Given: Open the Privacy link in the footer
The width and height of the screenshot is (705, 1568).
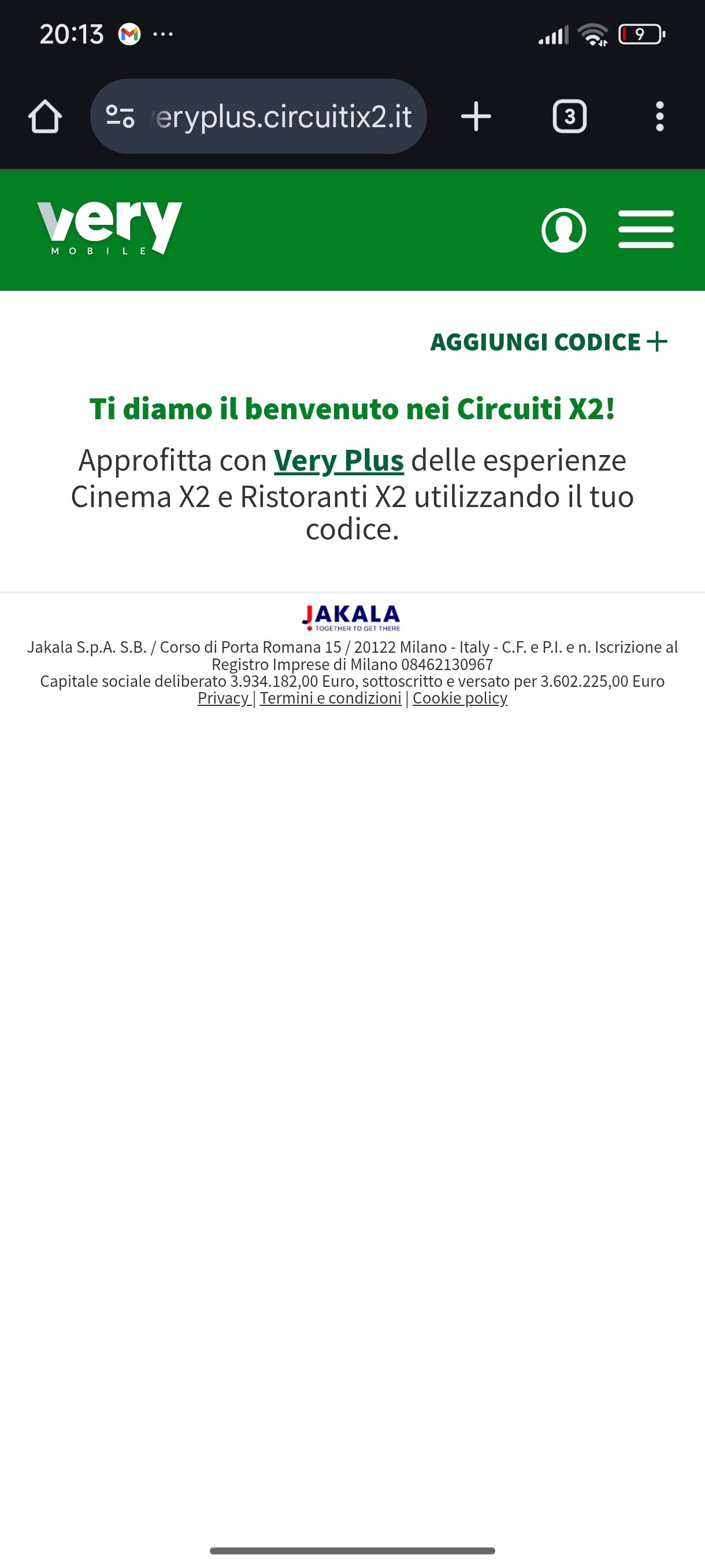Looking at the screenshot, I should pos(223,698).
